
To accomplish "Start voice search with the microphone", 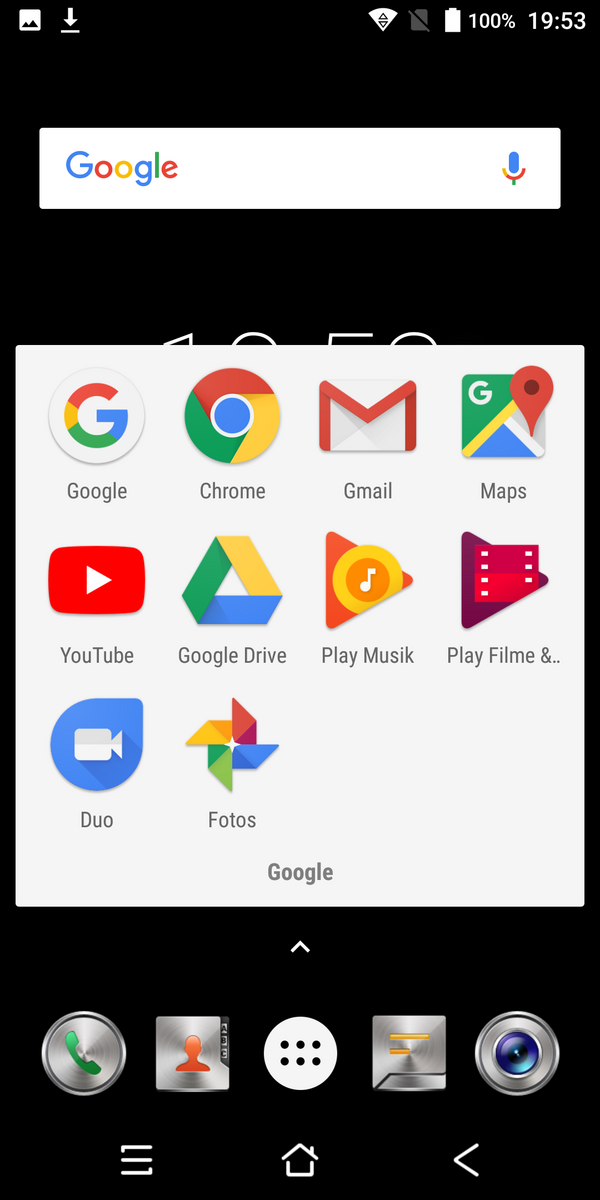I will (513, 168).
